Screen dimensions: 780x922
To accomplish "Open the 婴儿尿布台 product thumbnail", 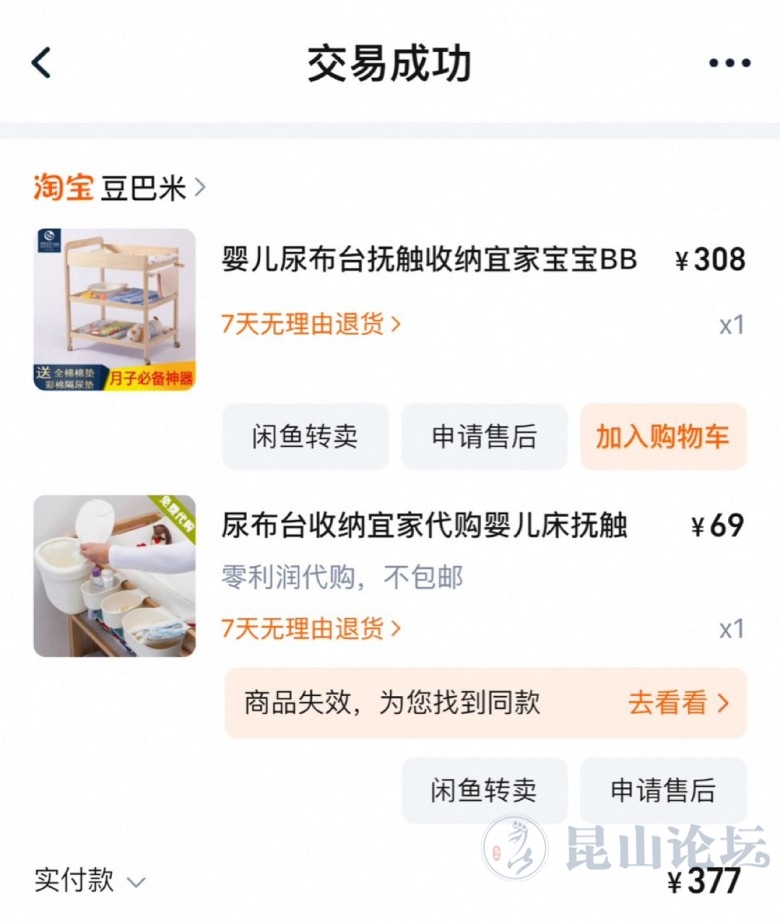I will coord(114,309).
